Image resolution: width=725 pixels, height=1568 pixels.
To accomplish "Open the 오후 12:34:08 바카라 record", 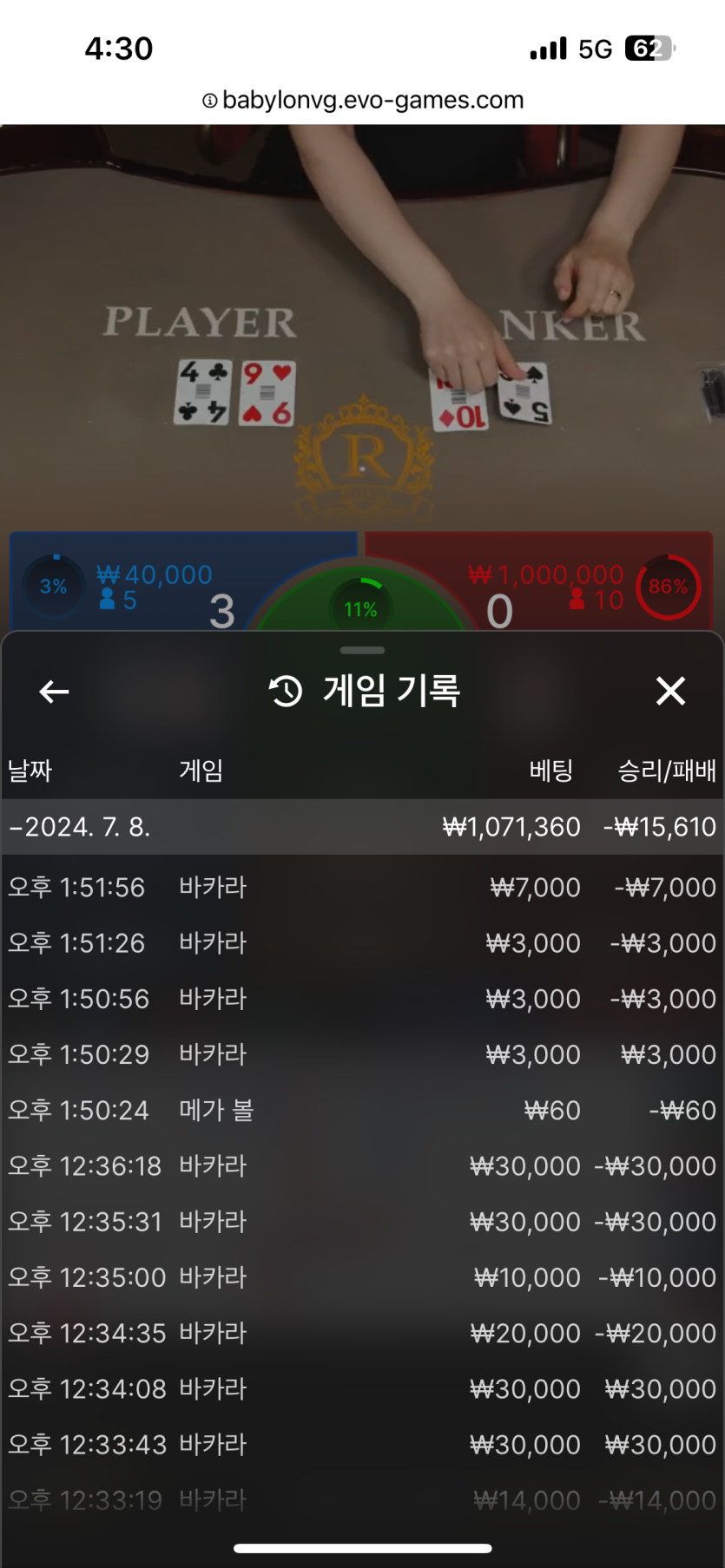I will [x=362, y=1389].
